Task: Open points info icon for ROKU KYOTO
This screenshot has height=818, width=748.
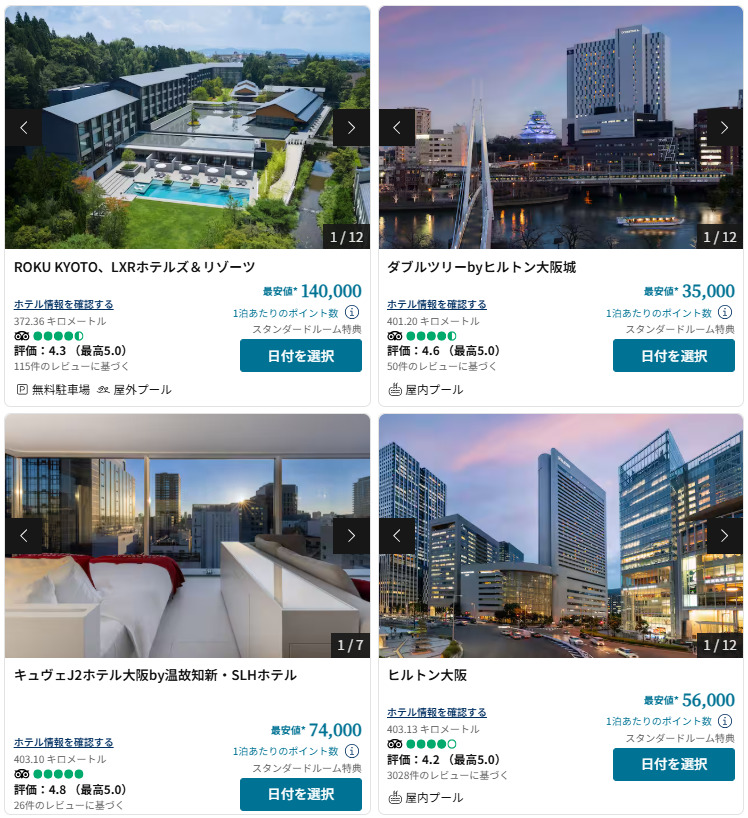Action: 352,313
